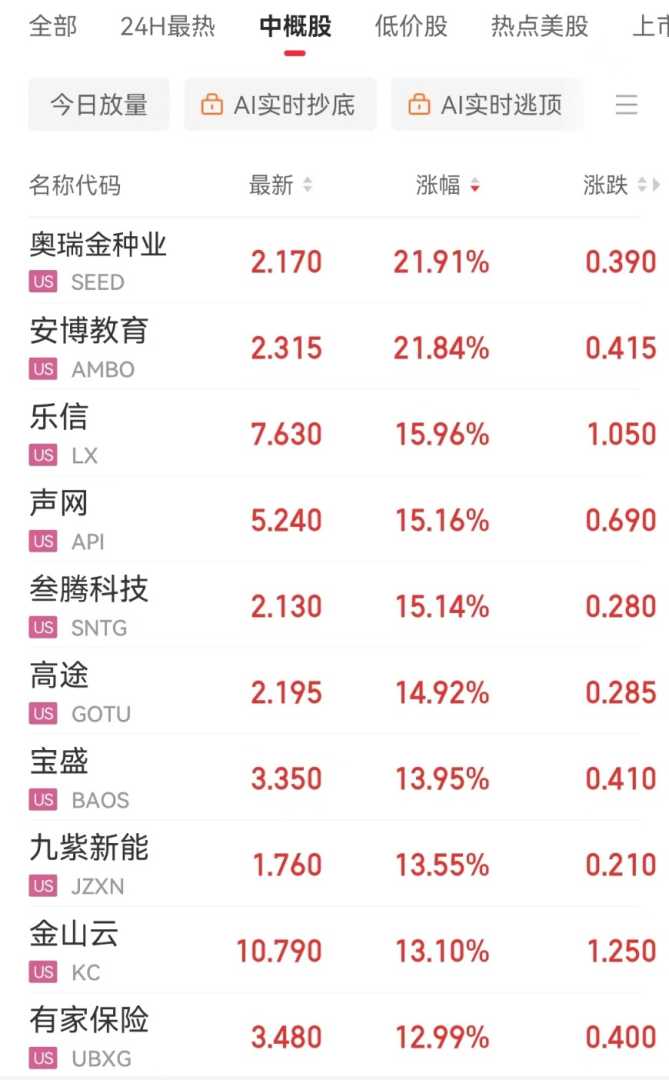Viewport: 669px width, 1080px height.
Task: Open the AI实时抄底 filter
Action: tap(280, 105)
